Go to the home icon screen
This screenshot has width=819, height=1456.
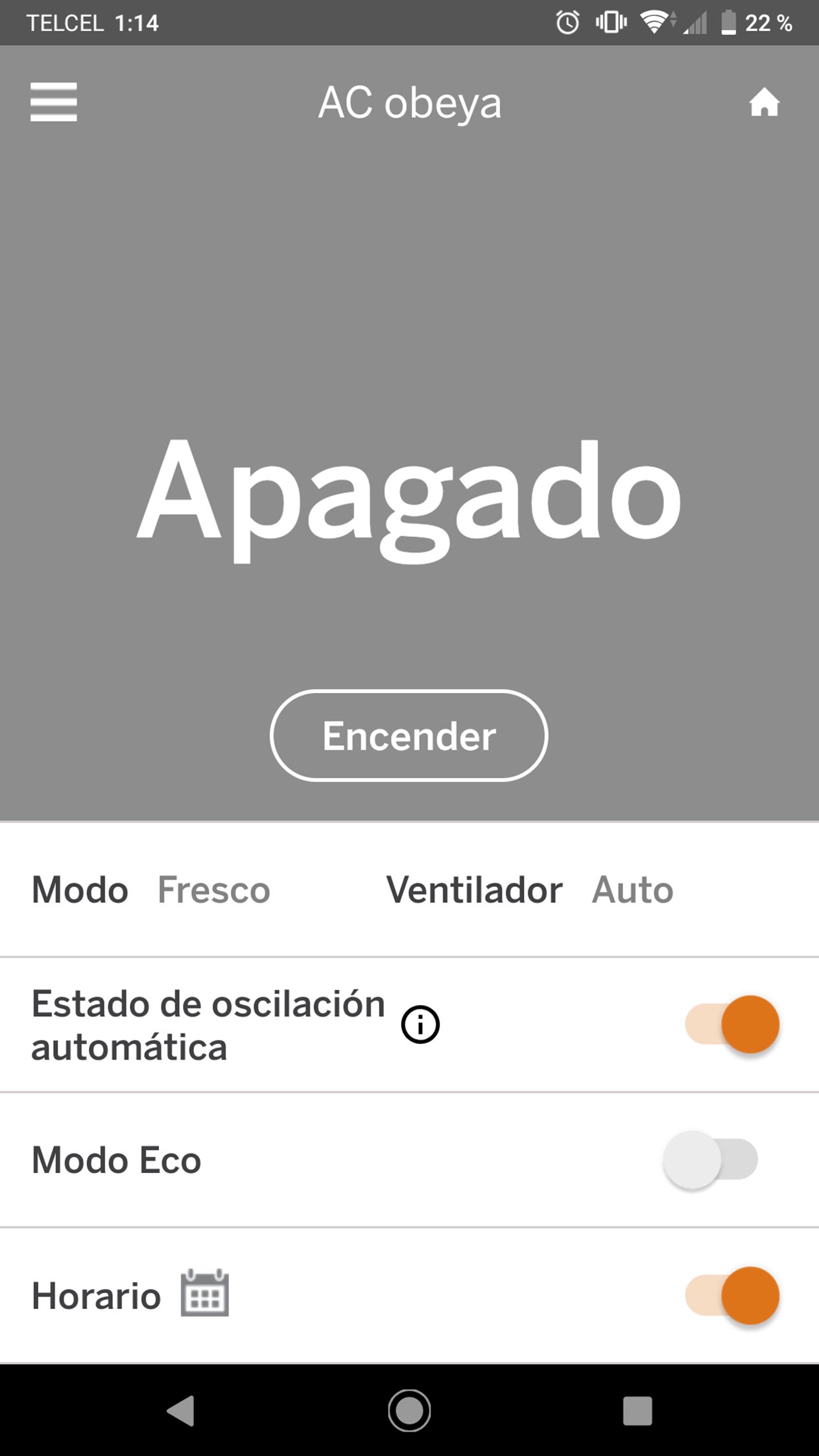[x=764, y=103]
